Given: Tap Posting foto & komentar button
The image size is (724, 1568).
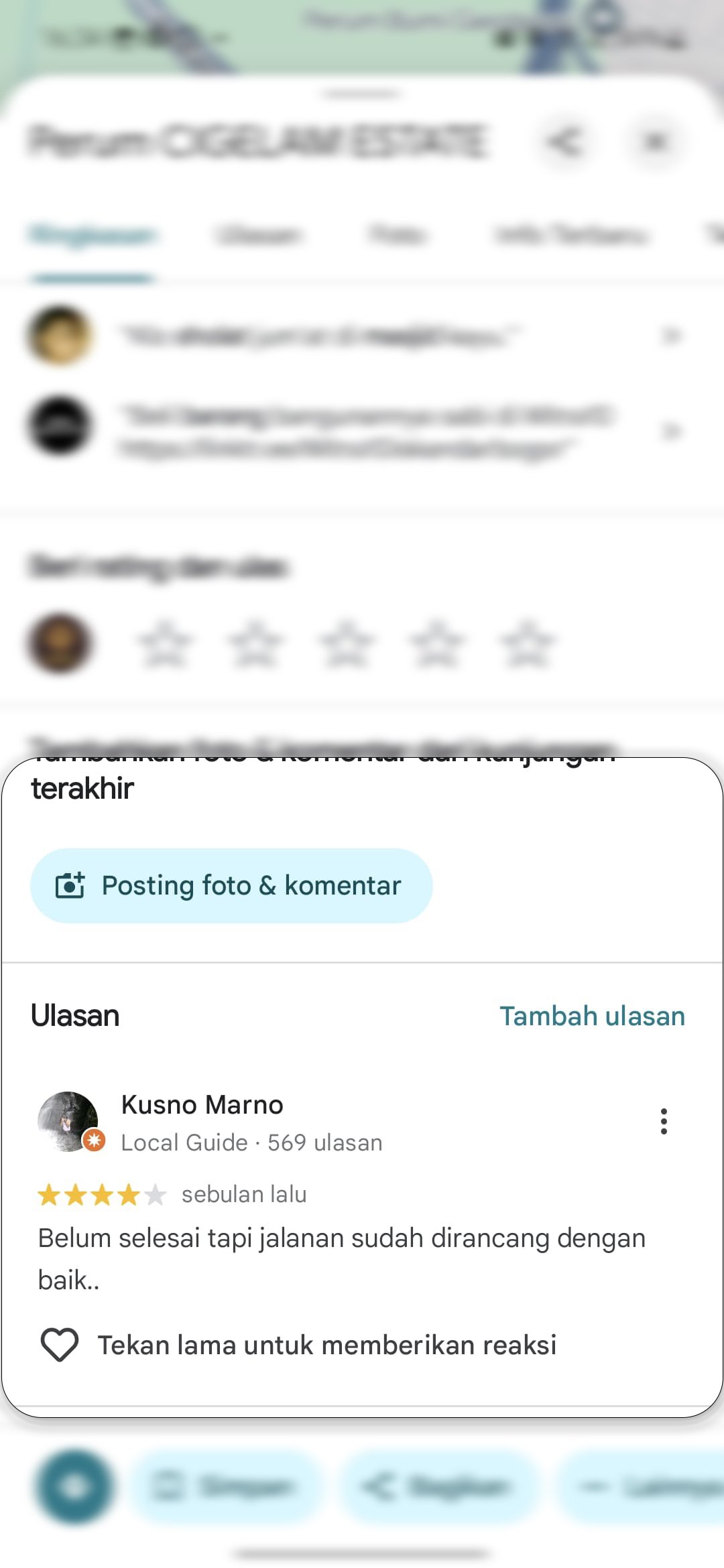Looking at the screenshot, I should click(231, 885).
